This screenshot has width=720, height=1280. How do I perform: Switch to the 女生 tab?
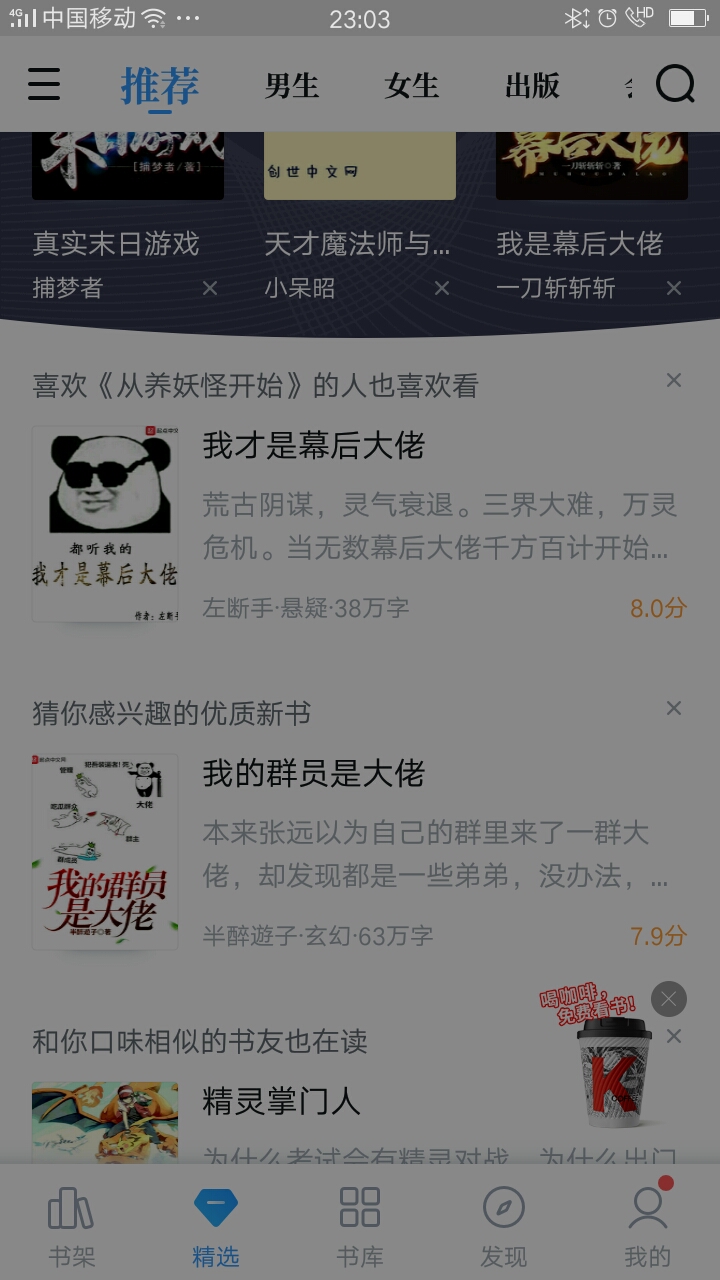pos(411,86)
